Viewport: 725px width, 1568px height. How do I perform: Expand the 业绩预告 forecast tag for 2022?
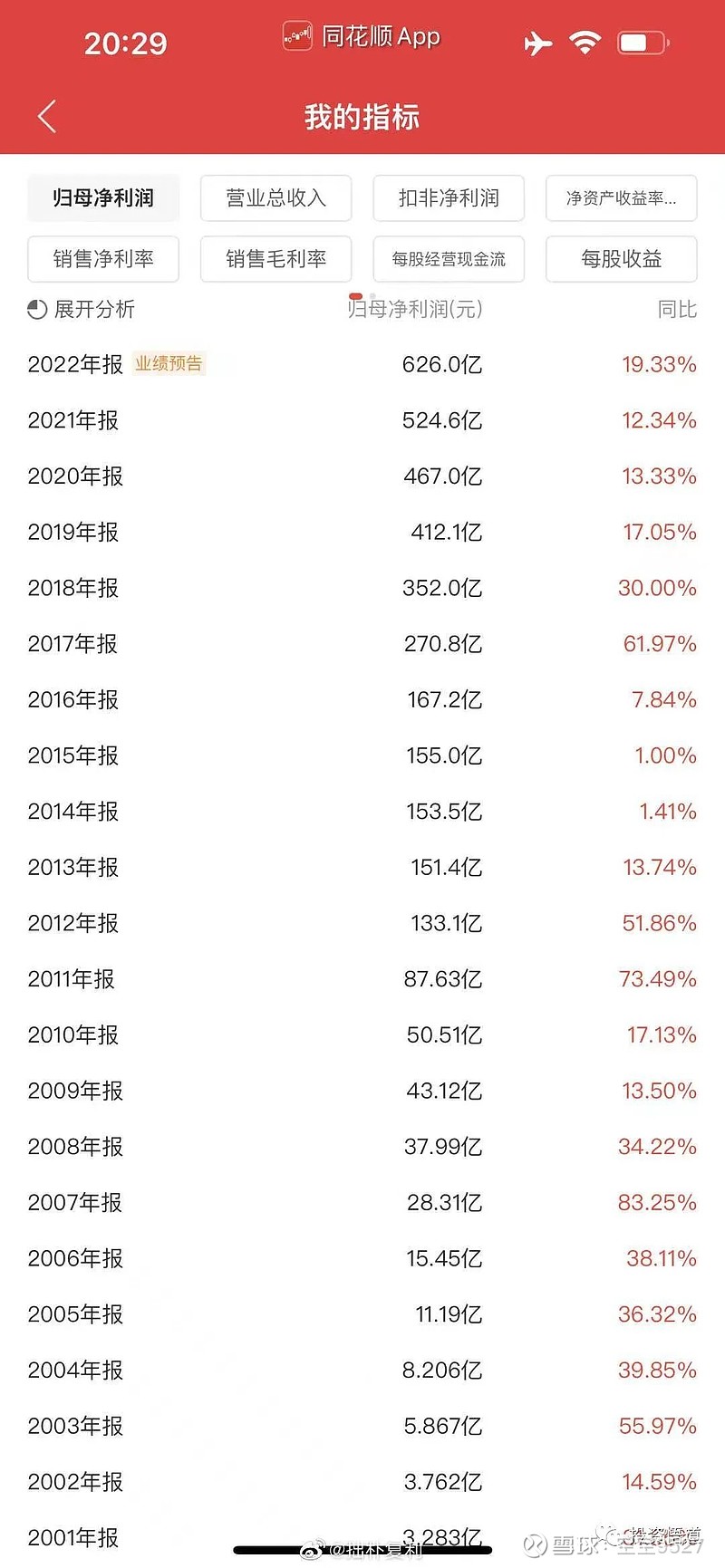coord(169,362)
